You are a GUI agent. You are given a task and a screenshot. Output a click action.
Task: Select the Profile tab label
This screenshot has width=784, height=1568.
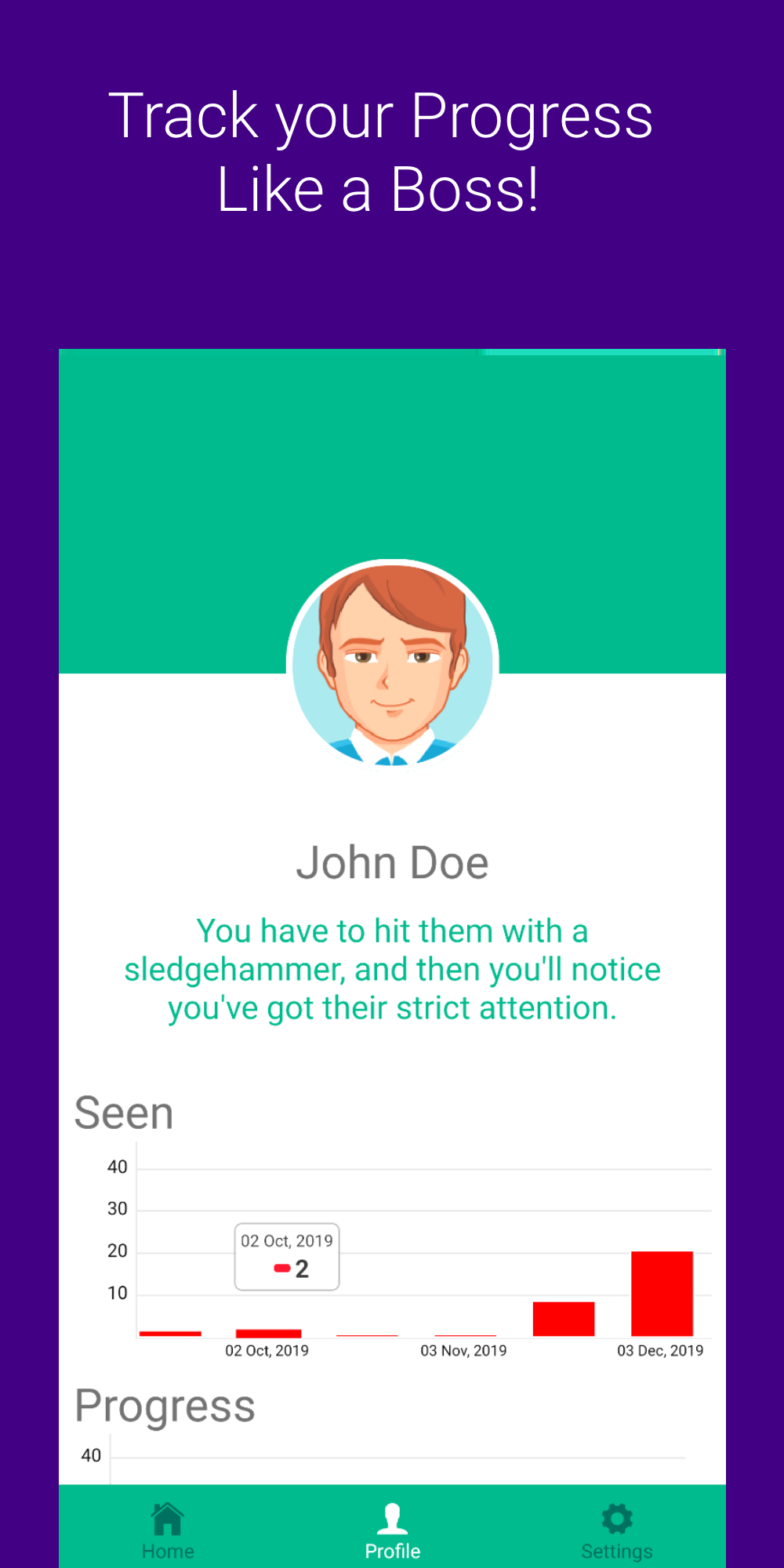(392, 1548)
